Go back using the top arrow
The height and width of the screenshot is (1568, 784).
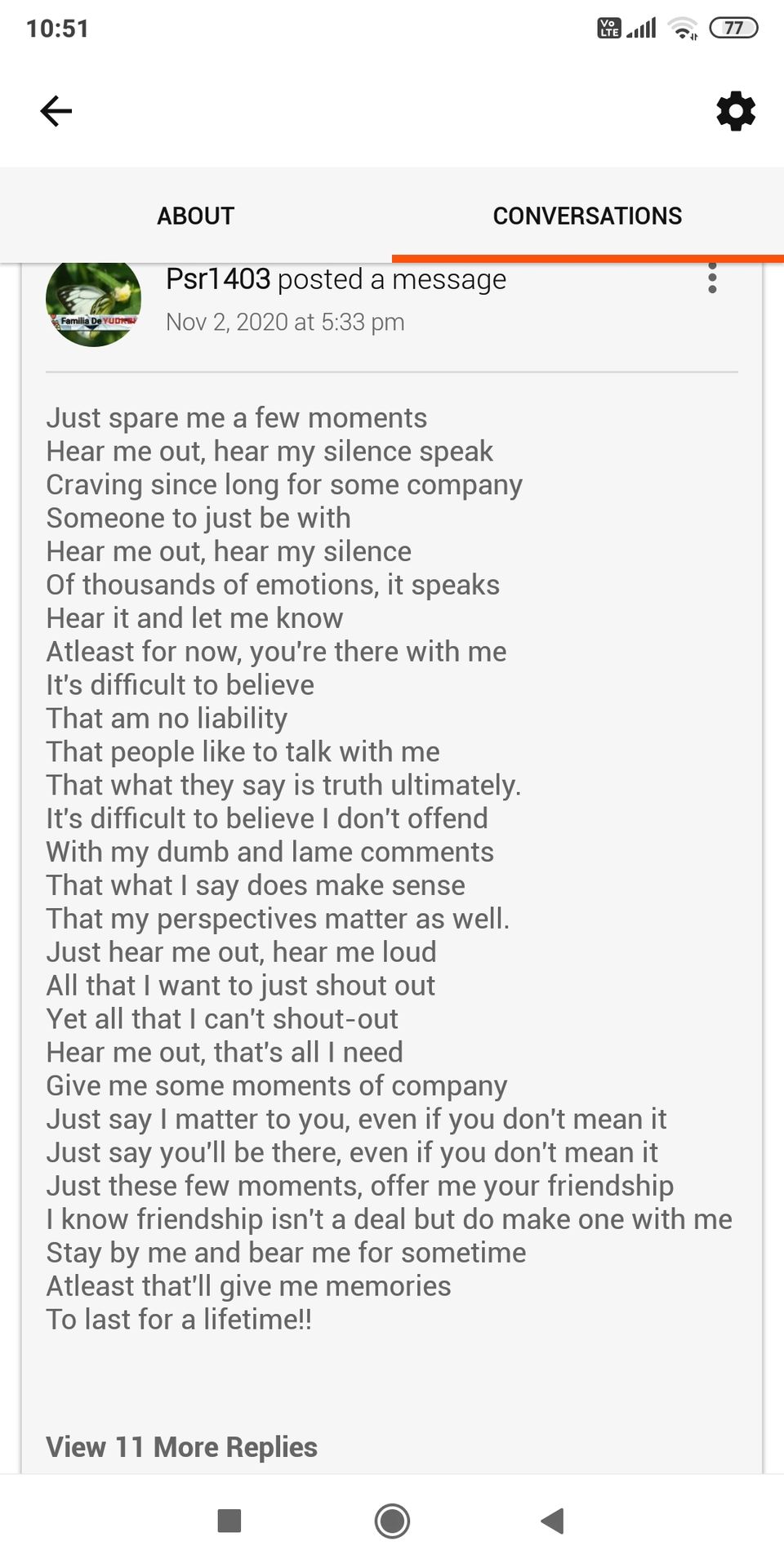click(56, 111)
